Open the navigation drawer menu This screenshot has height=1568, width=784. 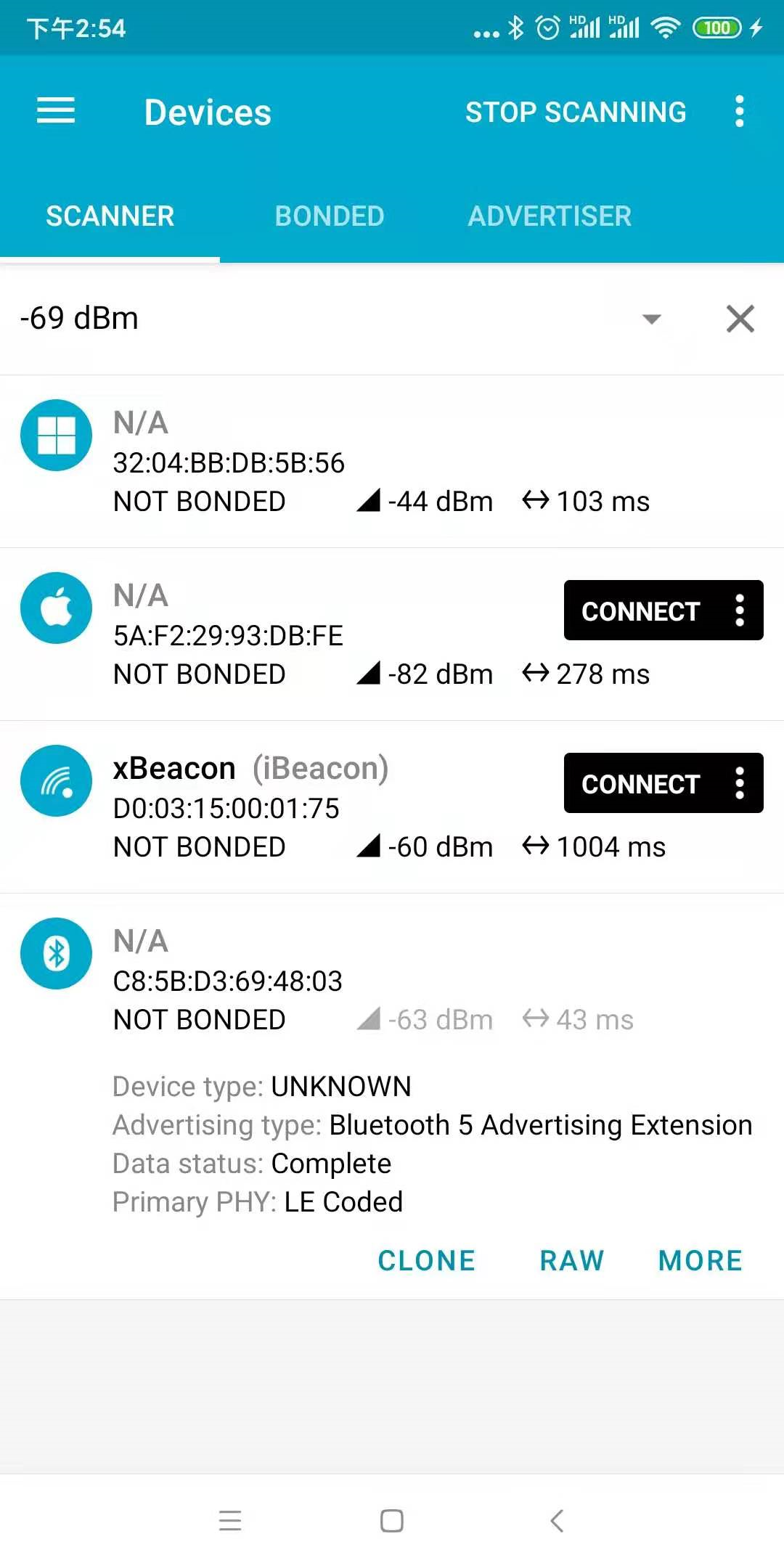[56, 111]
